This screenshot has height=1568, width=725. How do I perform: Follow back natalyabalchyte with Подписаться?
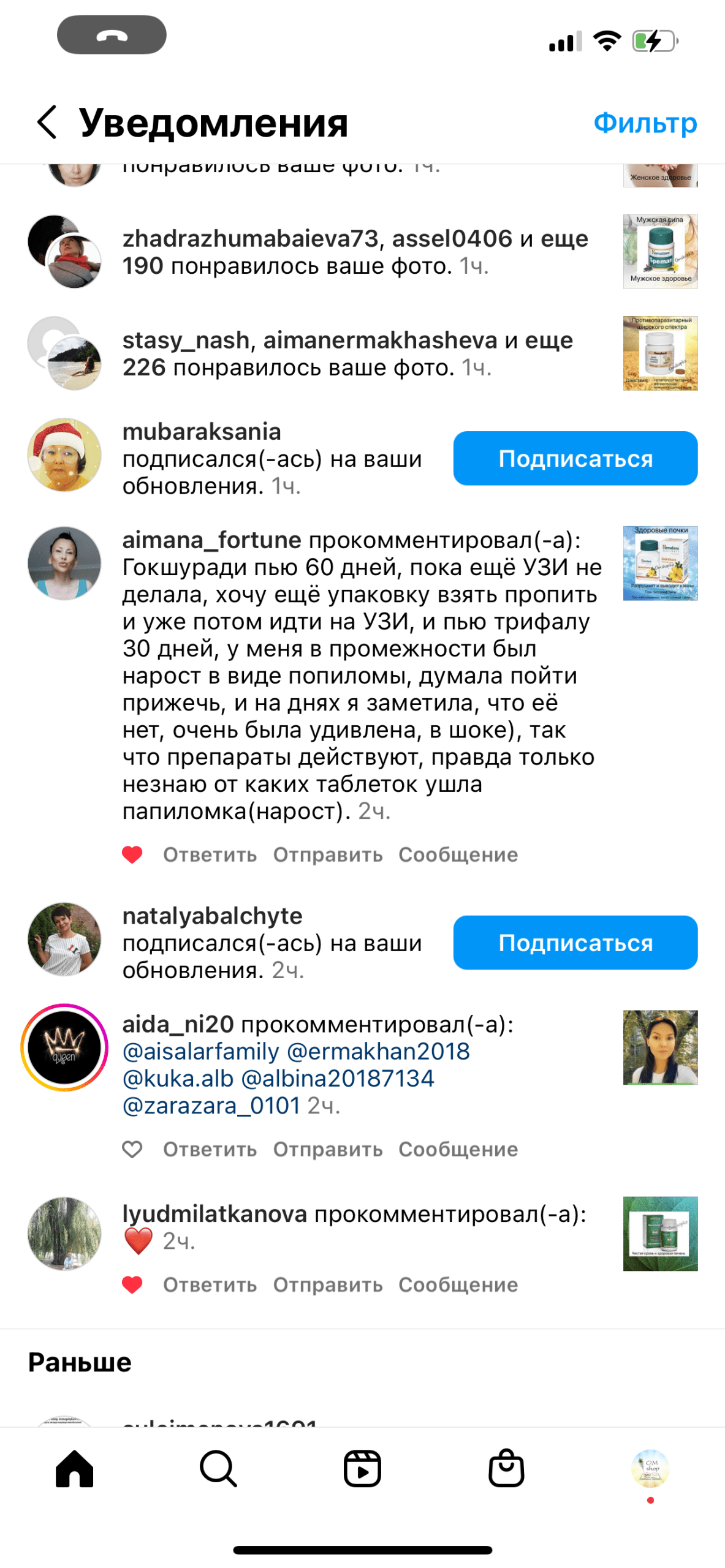574,942
